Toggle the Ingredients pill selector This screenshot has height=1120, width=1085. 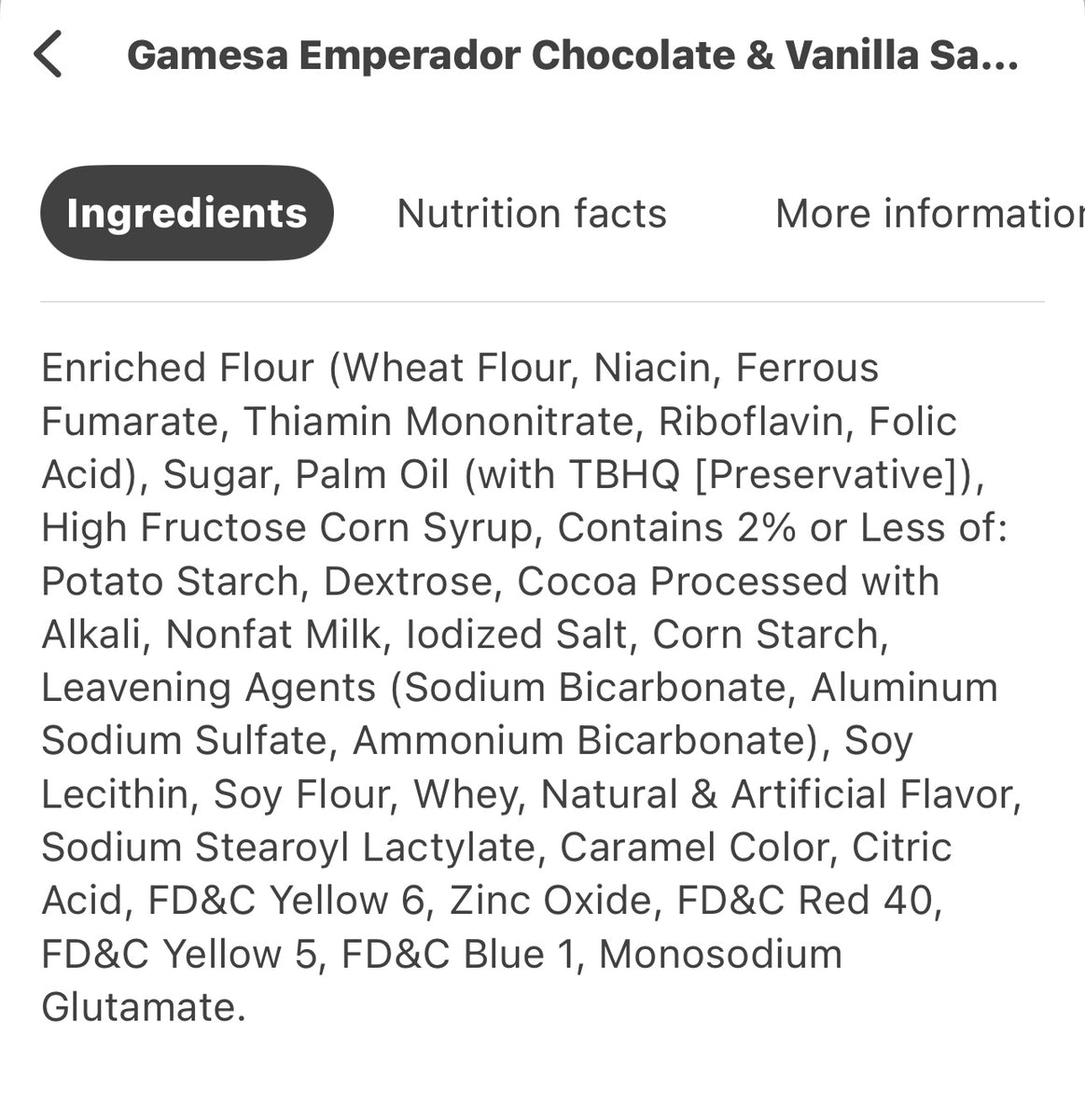pos(187,213)
